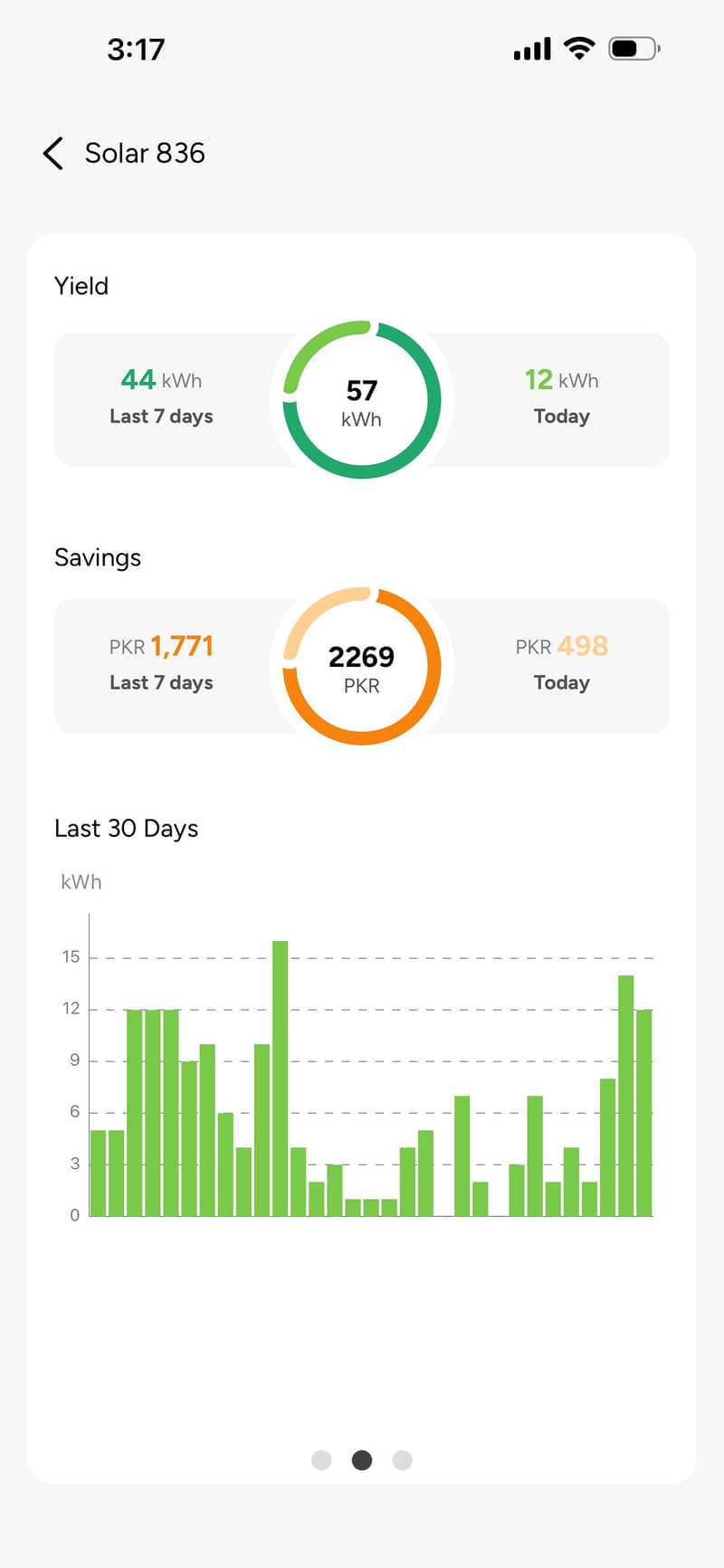Select the last page indicator dot
Viewport: 724px width, 1568px height.
(402, 1459)
